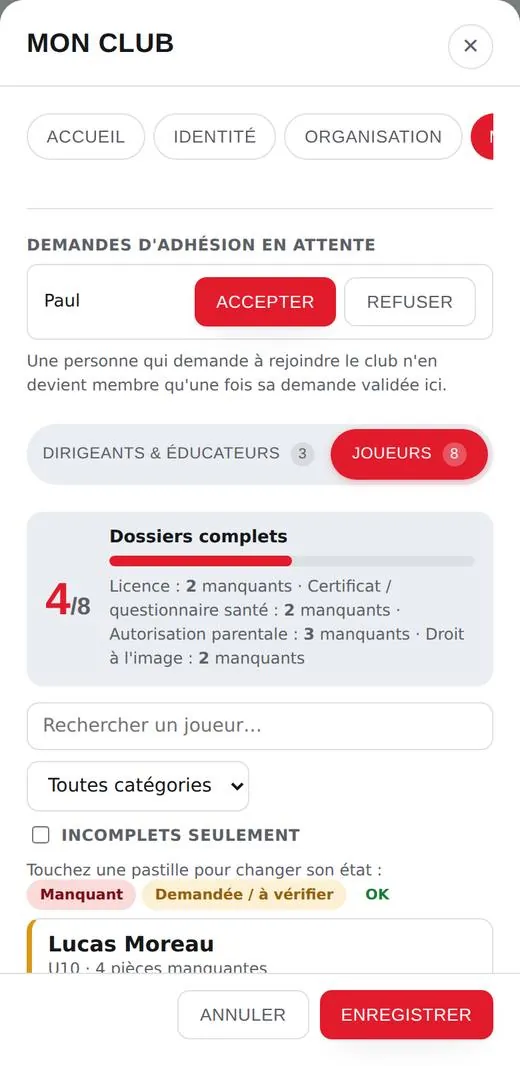
Task: Tap the Rechercher un joueur field
Action: coord(260,726)
